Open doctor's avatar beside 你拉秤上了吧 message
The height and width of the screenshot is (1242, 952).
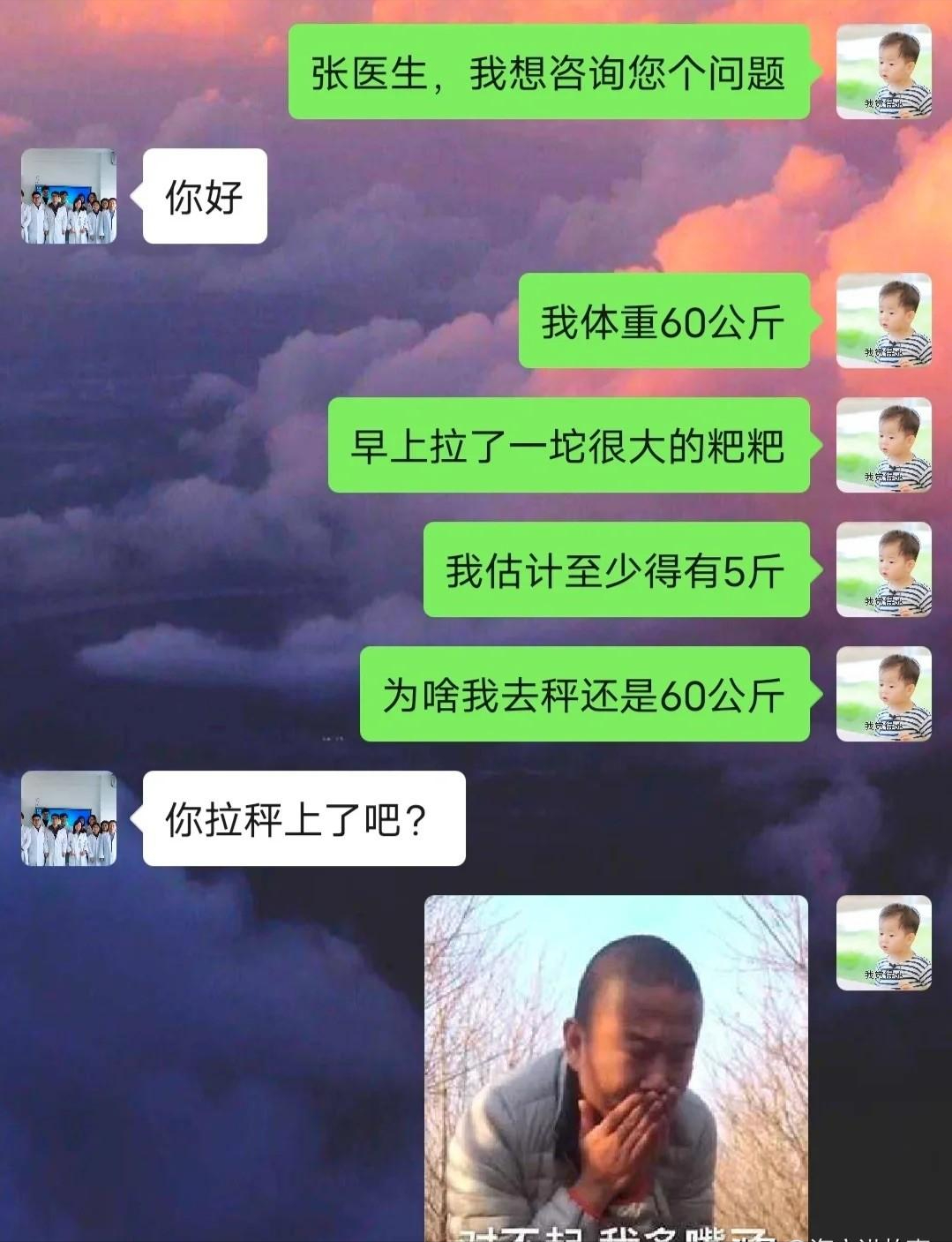coord(69,818)
